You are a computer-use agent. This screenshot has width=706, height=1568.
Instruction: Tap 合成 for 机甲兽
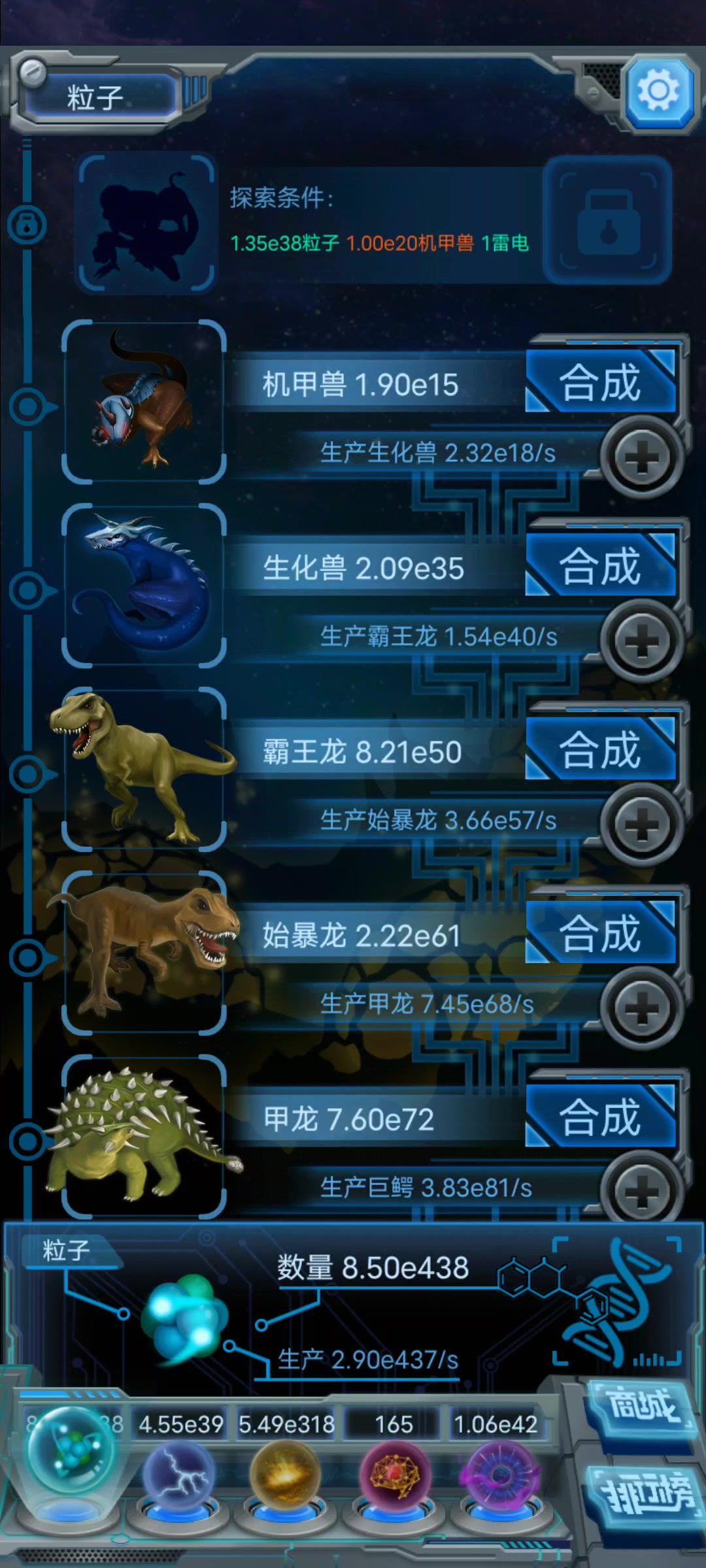click(x=600, y=382)
